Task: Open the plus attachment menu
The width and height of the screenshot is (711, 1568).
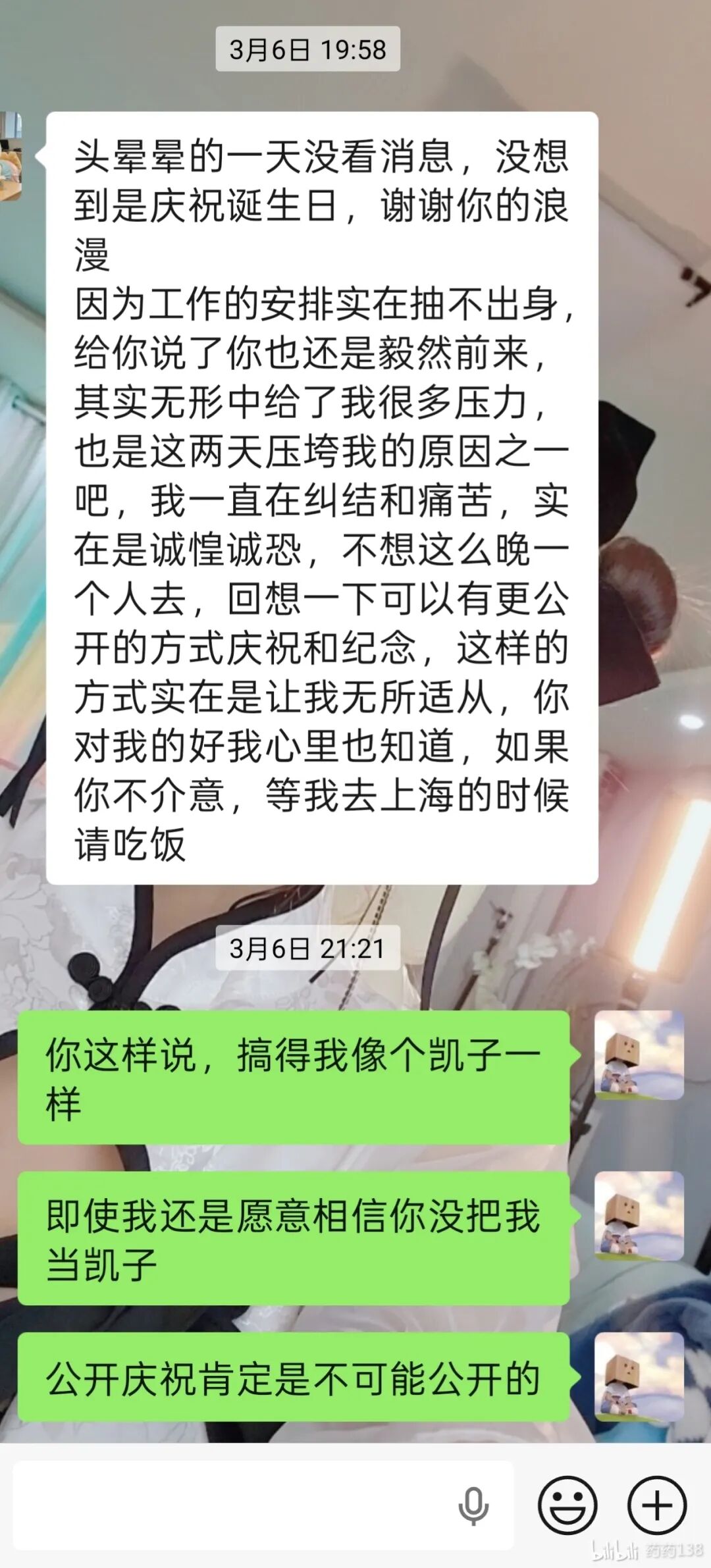Action: 656,1505
